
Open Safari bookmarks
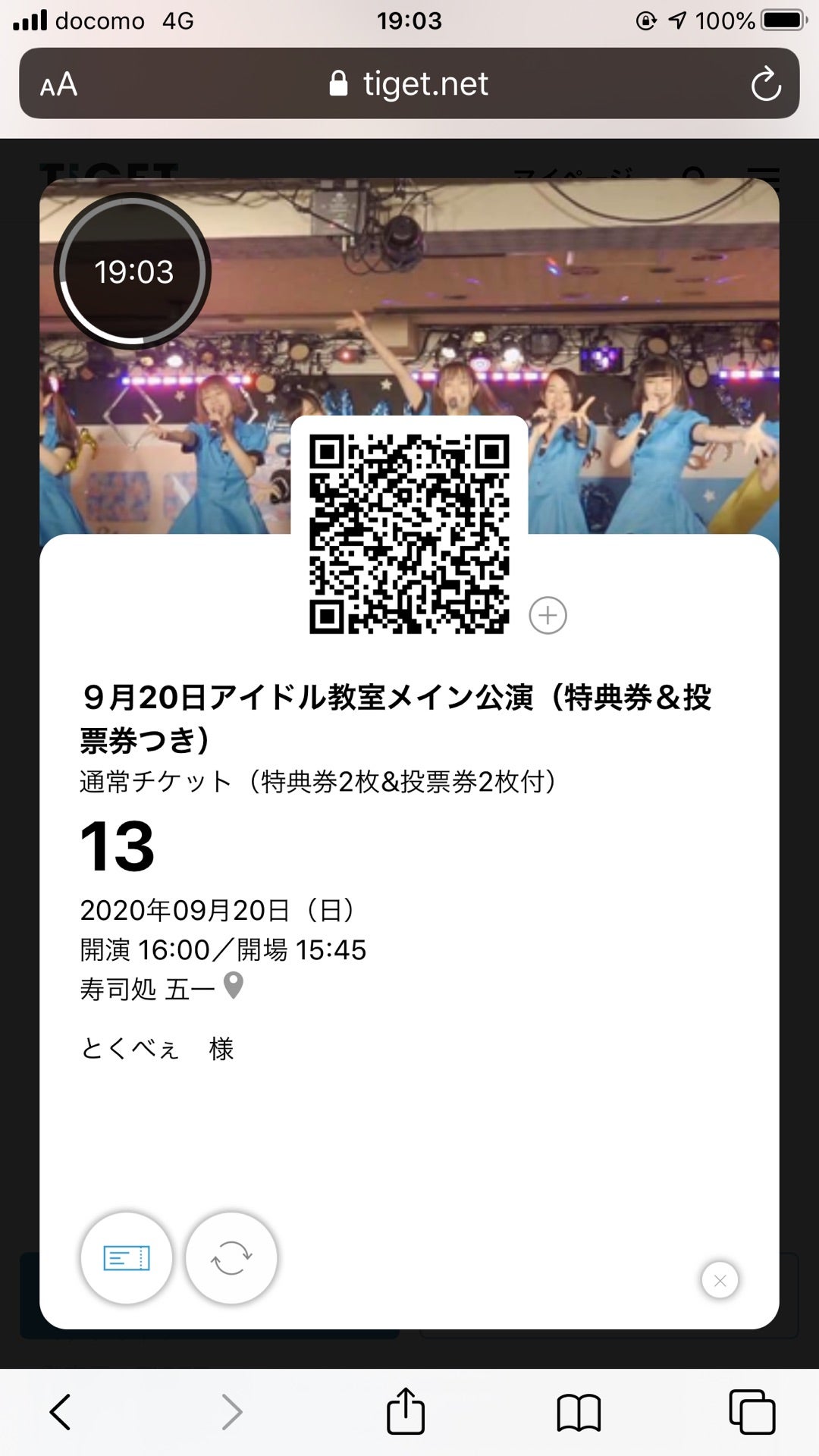point(579,1412)
